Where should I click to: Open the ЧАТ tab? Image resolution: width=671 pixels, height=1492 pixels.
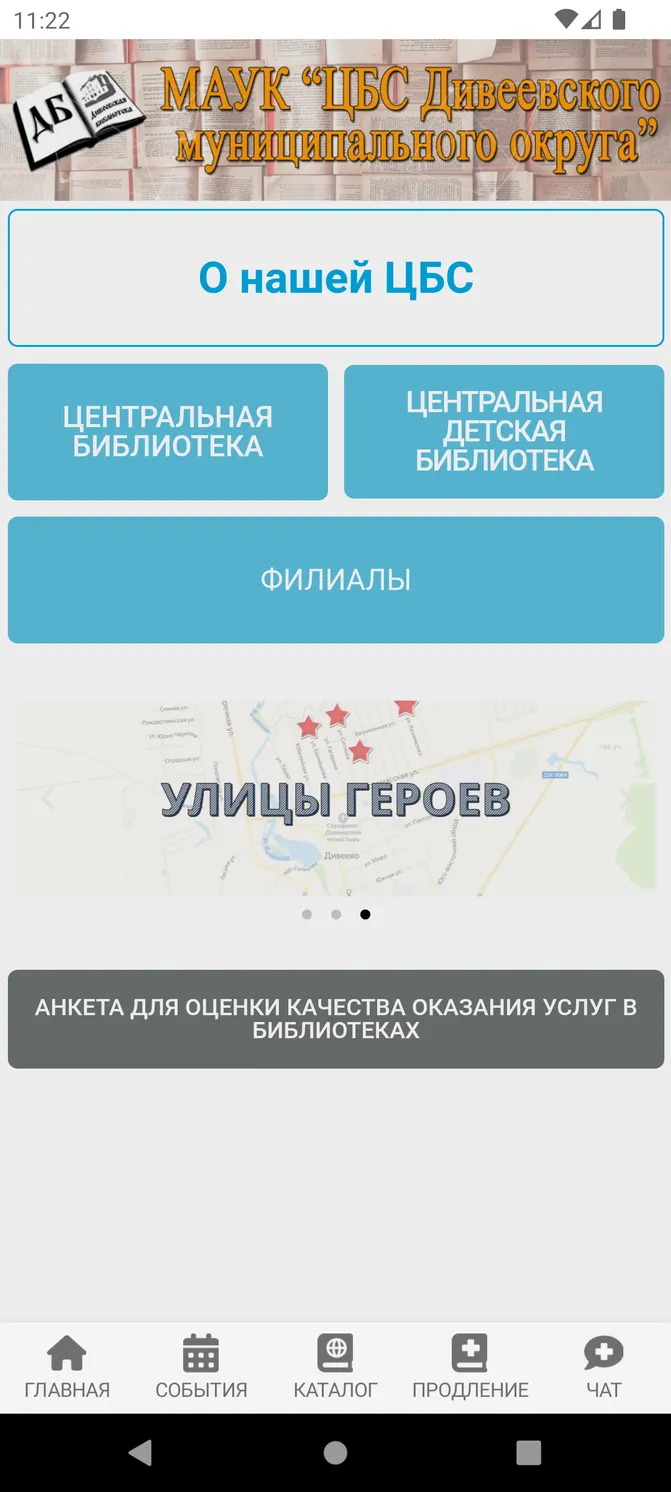click(x=604, y=1368)
